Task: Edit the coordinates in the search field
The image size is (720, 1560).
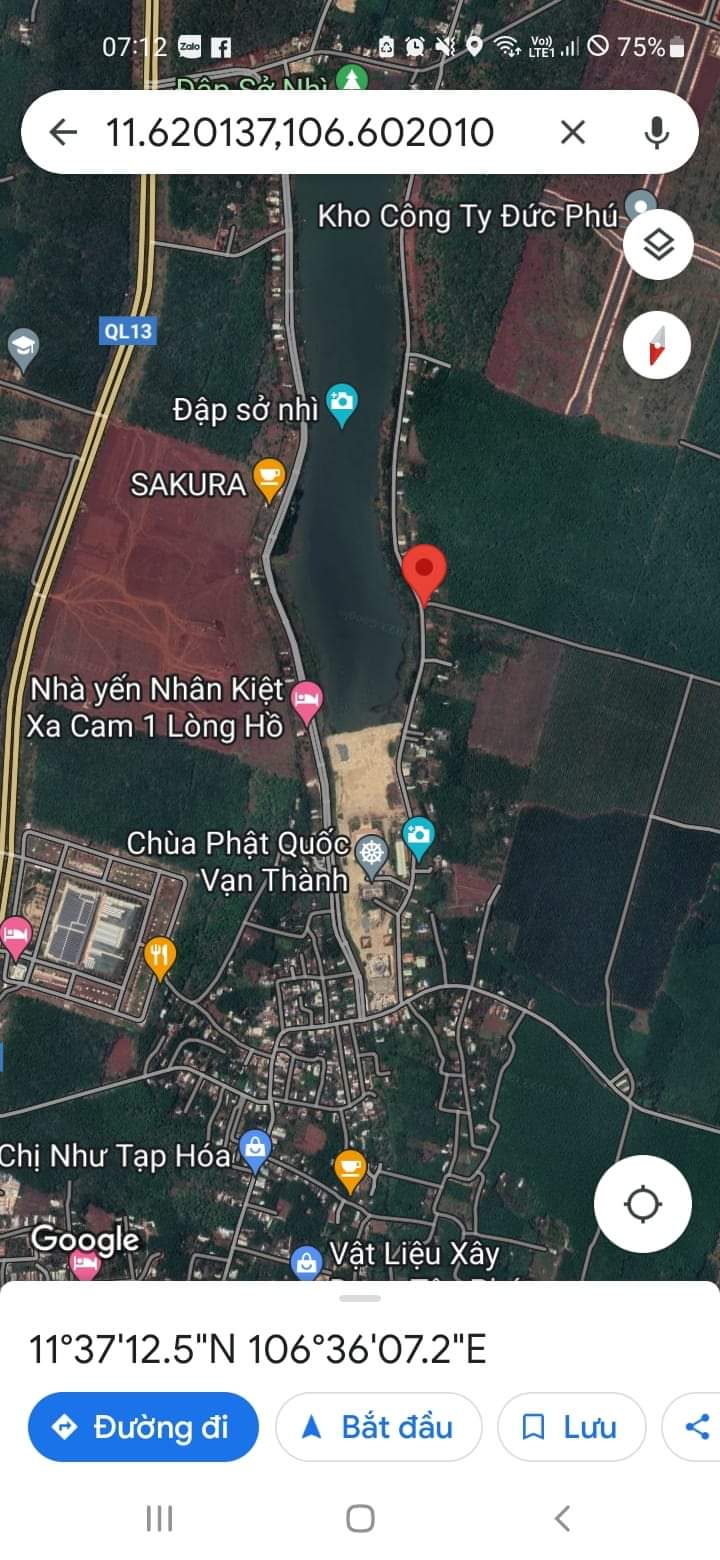Action: 300,132
